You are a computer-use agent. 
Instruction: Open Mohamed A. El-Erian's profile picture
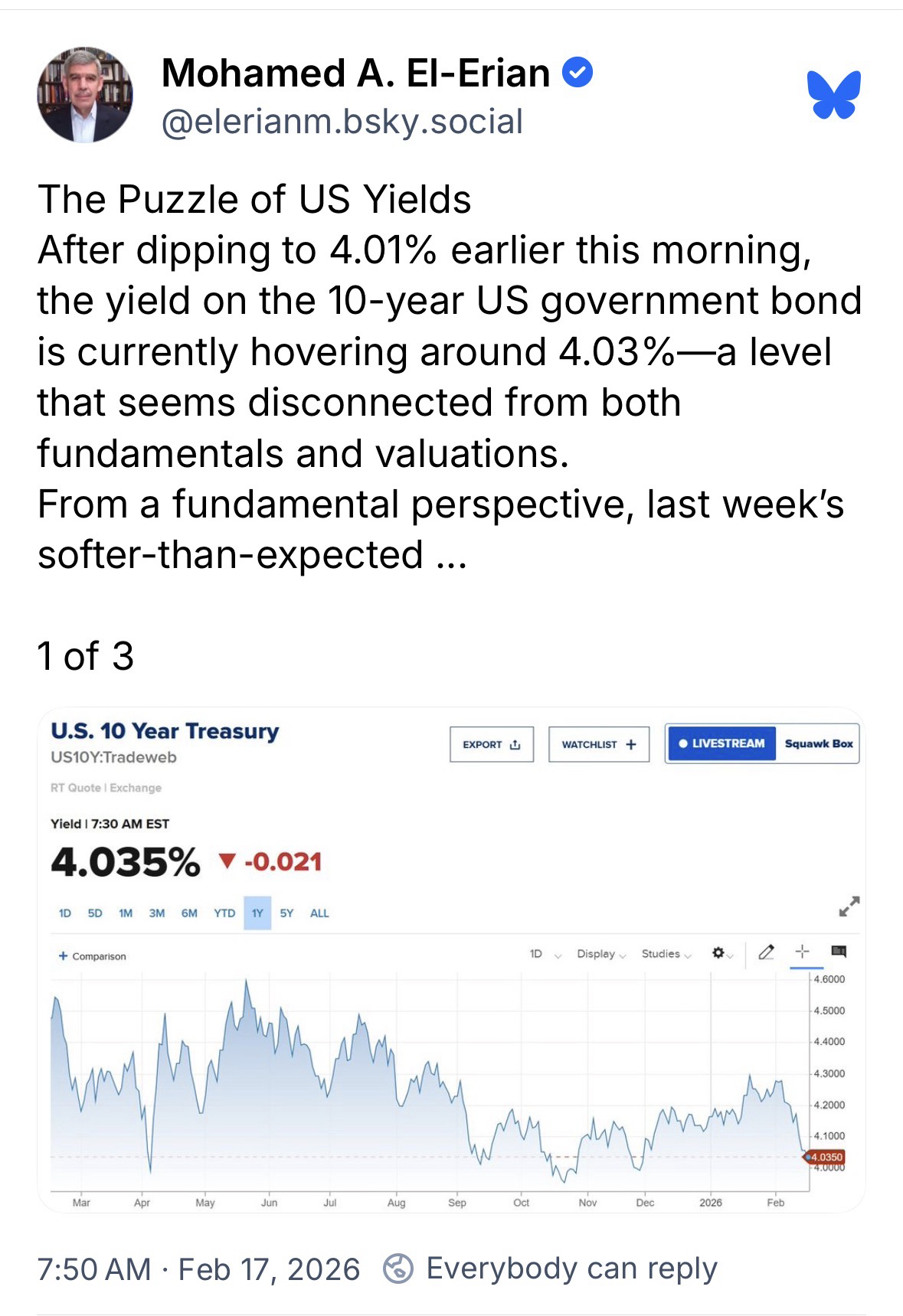pyautogui.click(x=85, y=95)
